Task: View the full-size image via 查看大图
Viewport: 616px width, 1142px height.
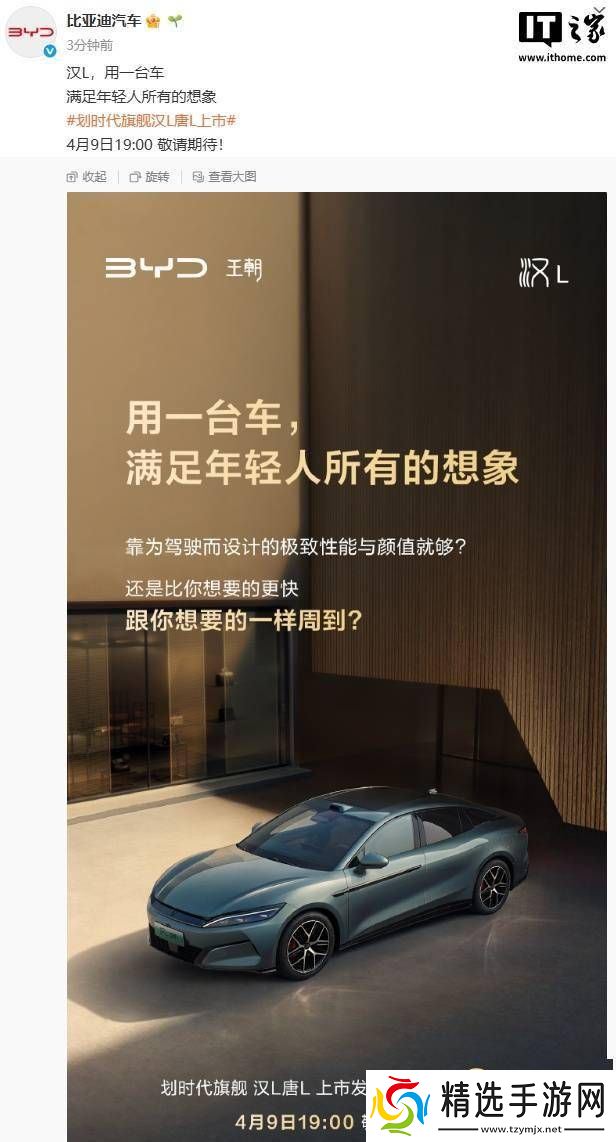Action: pos(225,176)
